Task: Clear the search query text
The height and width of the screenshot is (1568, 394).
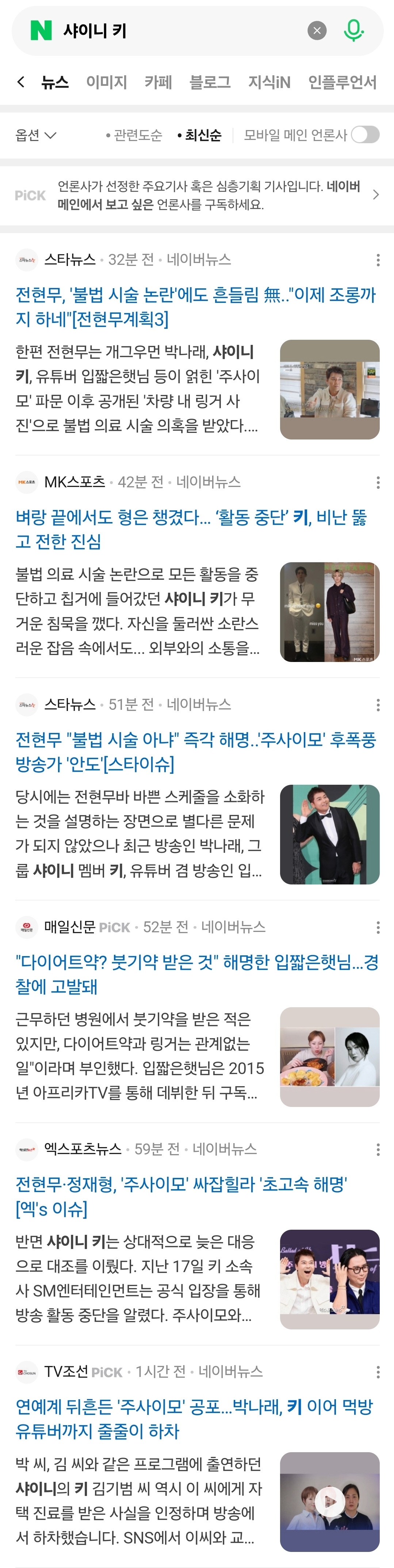Action: pyautogui.click(x=317, y=30)
